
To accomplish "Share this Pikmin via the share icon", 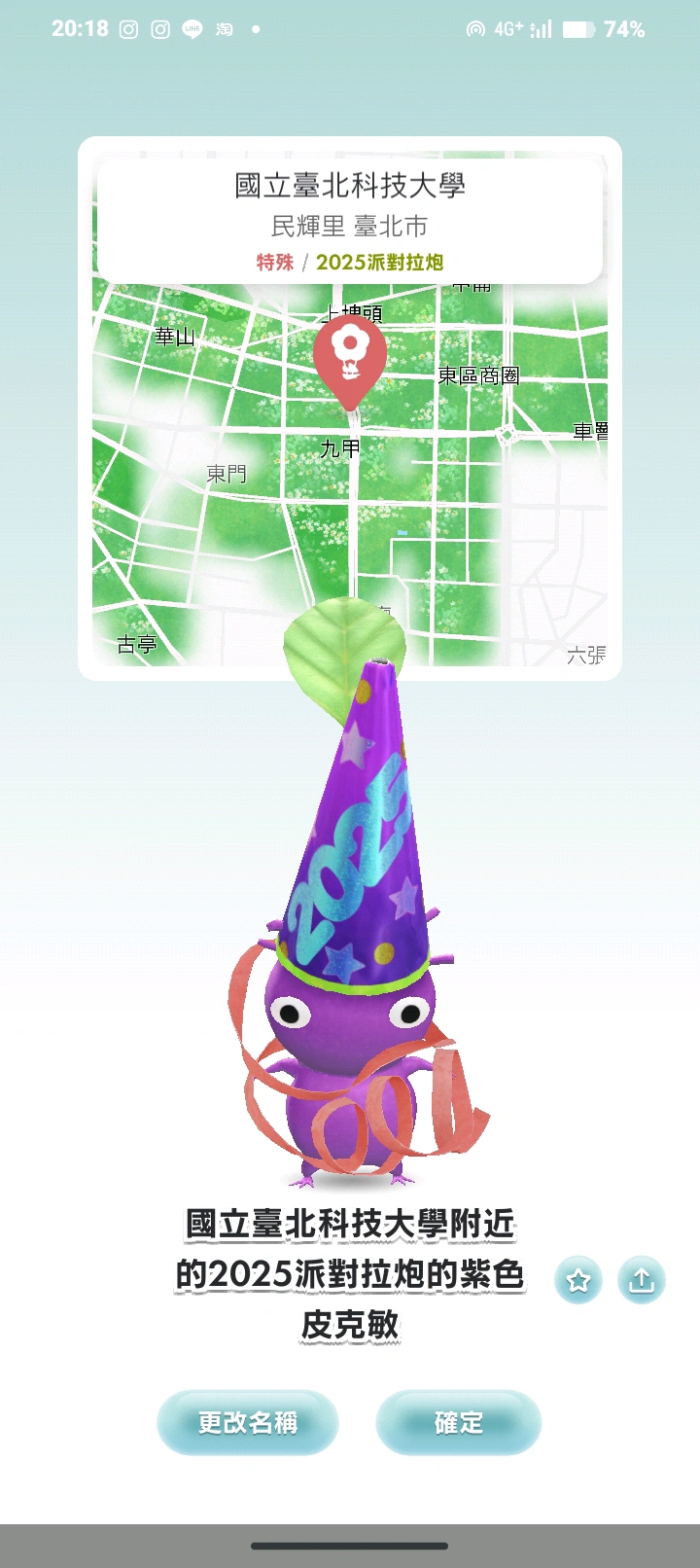I will (x=641, y=1280).
